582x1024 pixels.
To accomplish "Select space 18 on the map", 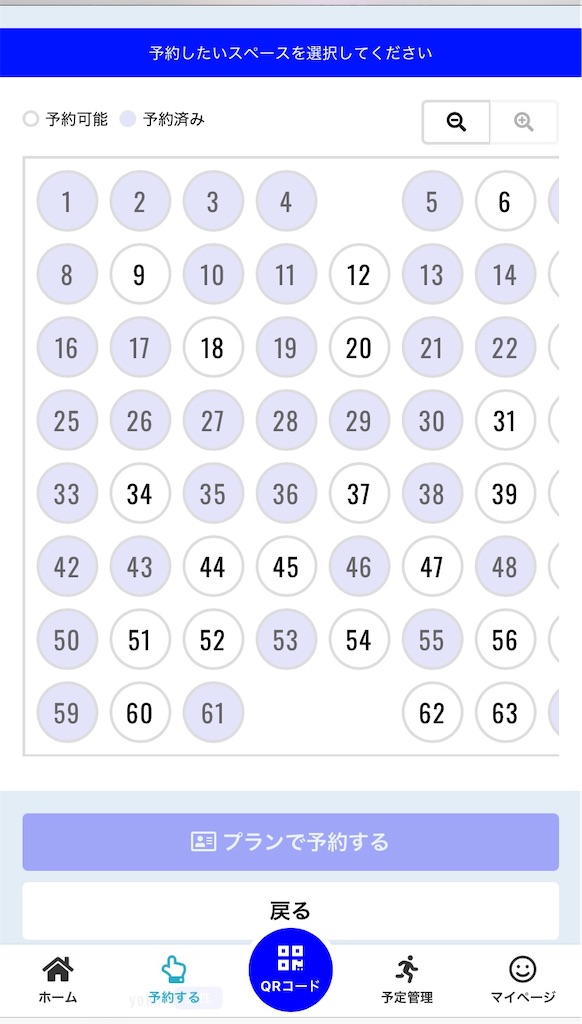I will coord(213,348).
